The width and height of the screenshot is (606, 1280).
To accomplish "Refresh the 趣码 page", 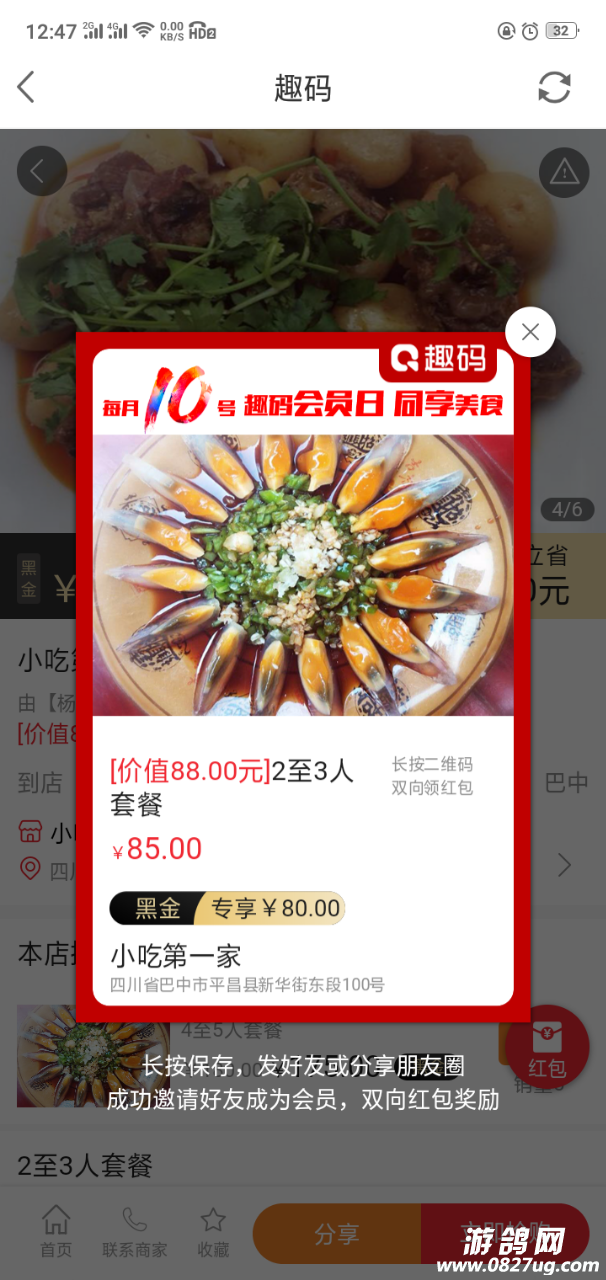I will pyautogui.click(x=554, y=88).
